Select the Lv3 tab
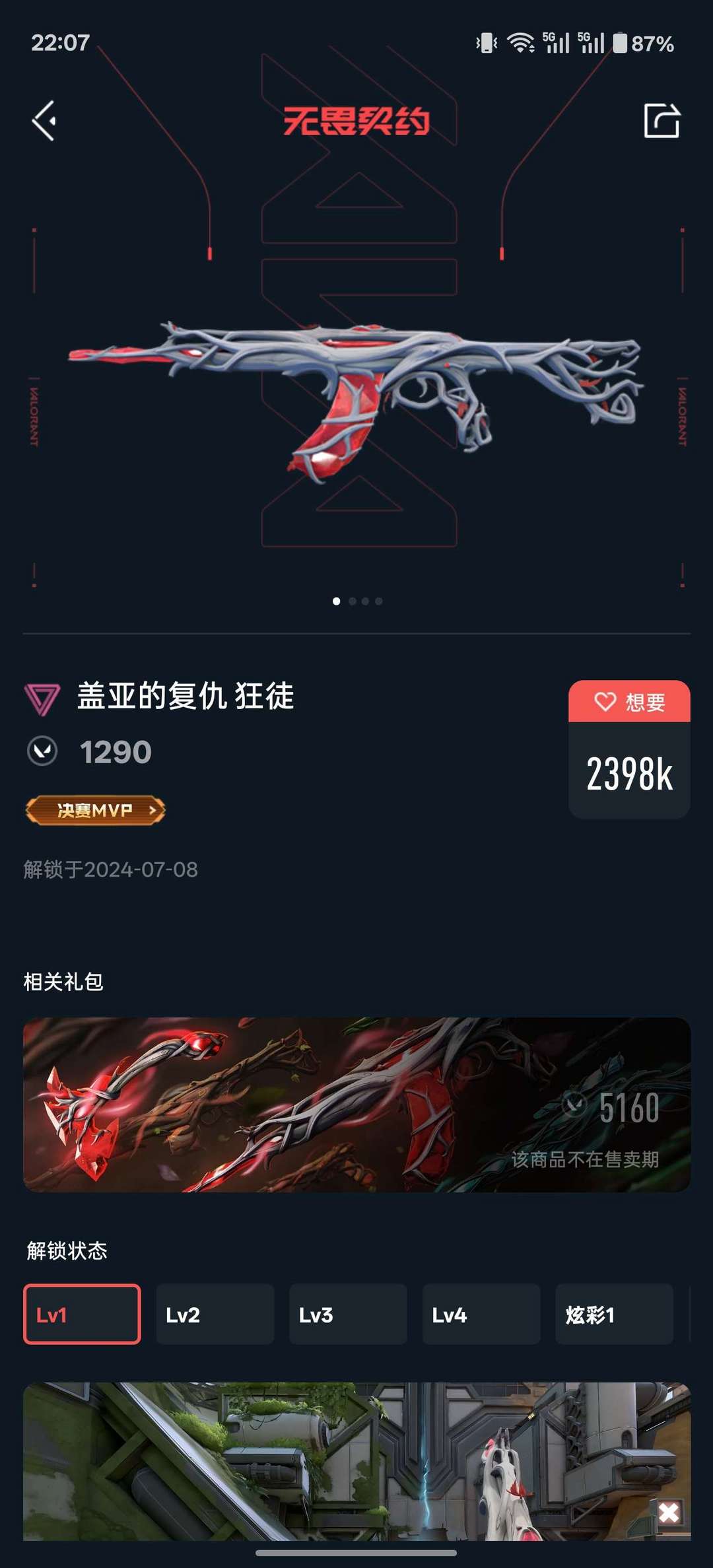Viewport: 713px width, 1568px height. pyautogui.click(x=348, y=1314)
